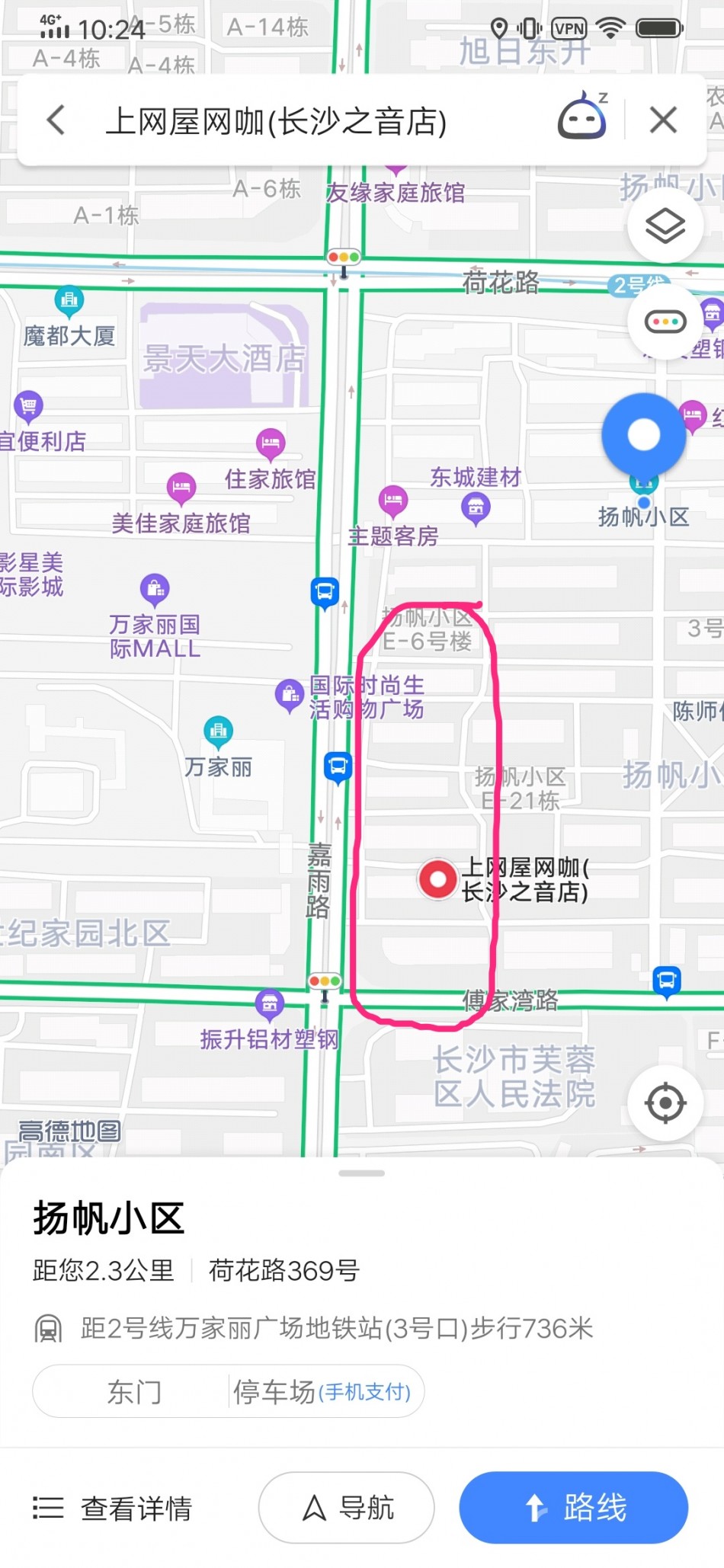Tap the 振升铝材塑钢 shop marker
The height and width of the screenshot is (1568, 724).
click(x=269, y=1004)
